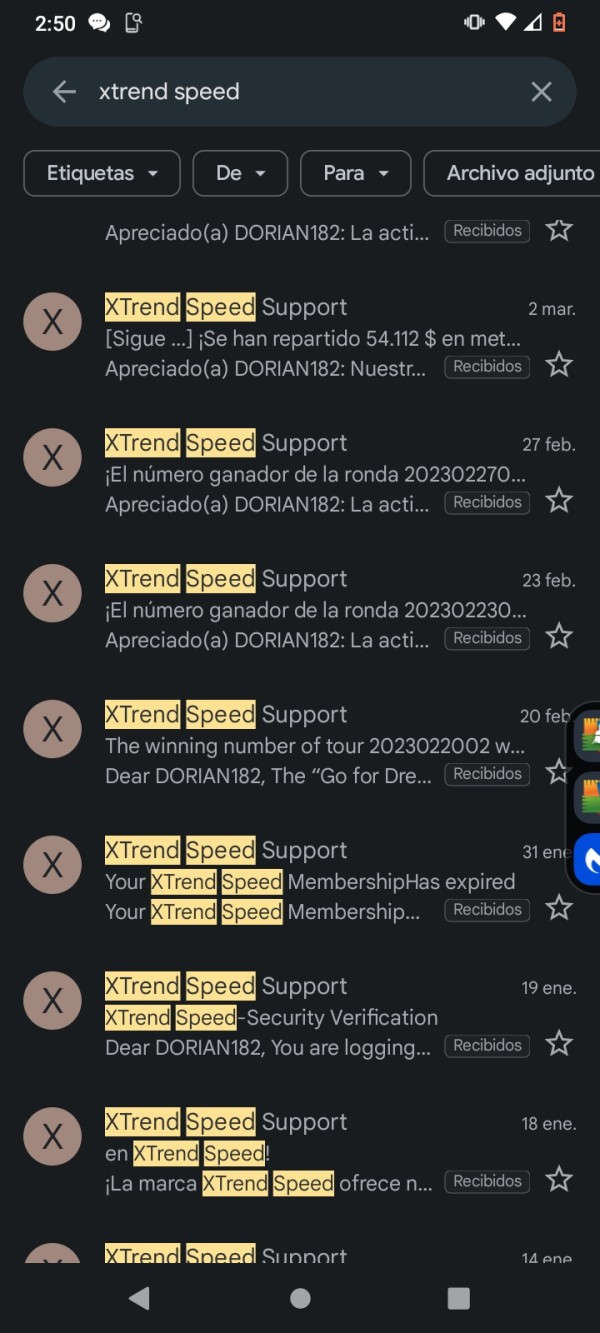Open the Security Verification email
600x1333 pixels.
point(300,1017)
